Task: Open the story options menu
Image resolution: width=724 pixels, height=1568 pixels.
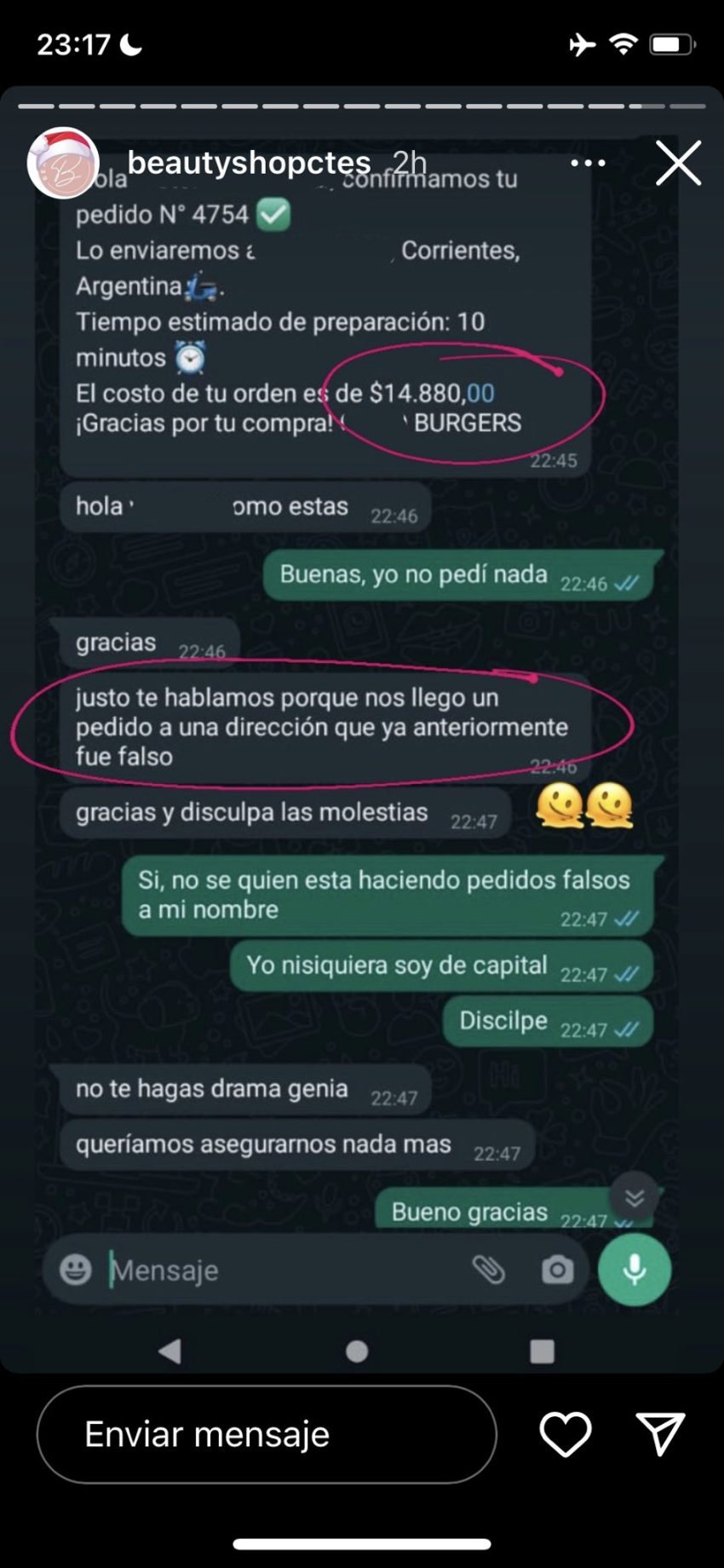Action: point(588,163)
